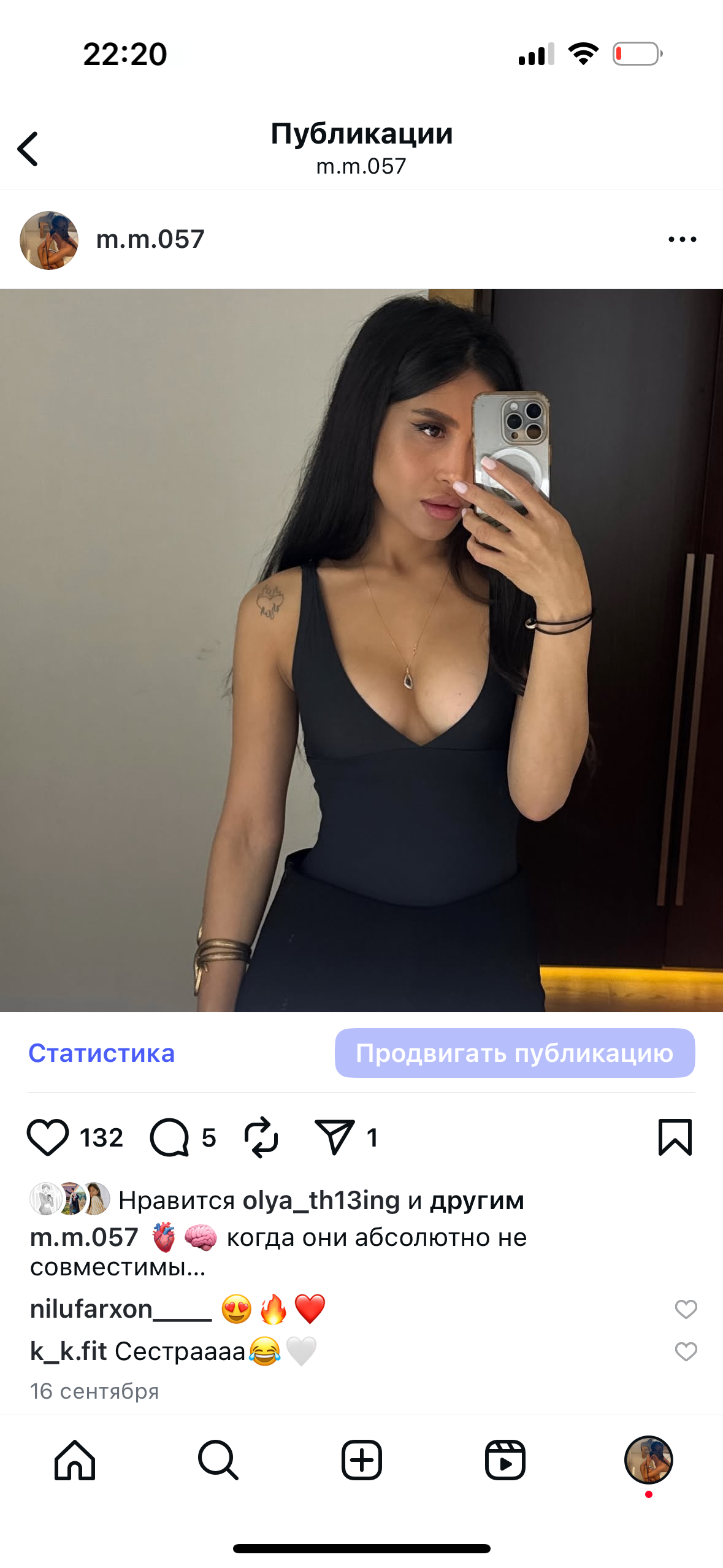The width and height of the screenshot is (723, 1568).
Task: Share post with the paper plane icon
Action: tap(334, 1137)
